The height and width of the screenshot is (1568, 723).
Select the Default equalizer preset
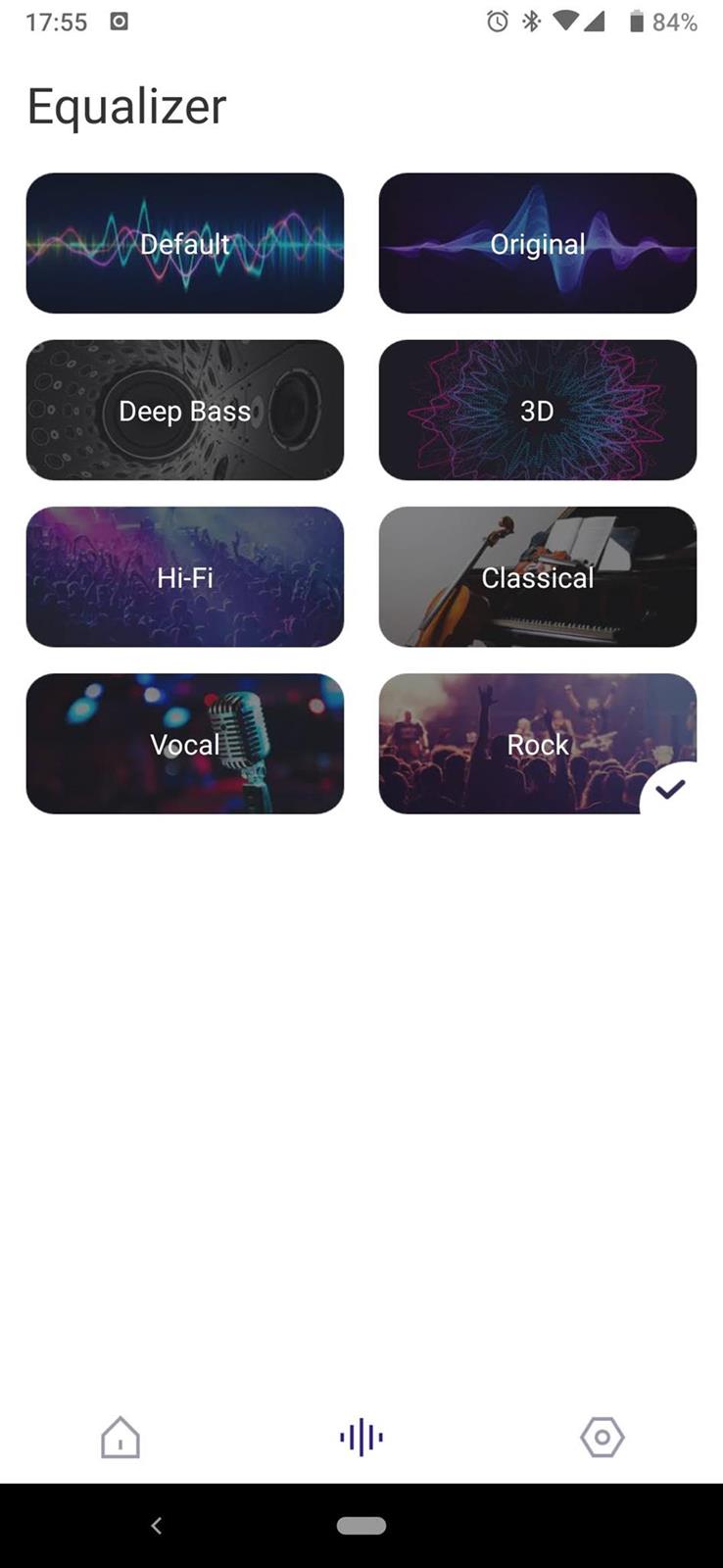(185, 243)
